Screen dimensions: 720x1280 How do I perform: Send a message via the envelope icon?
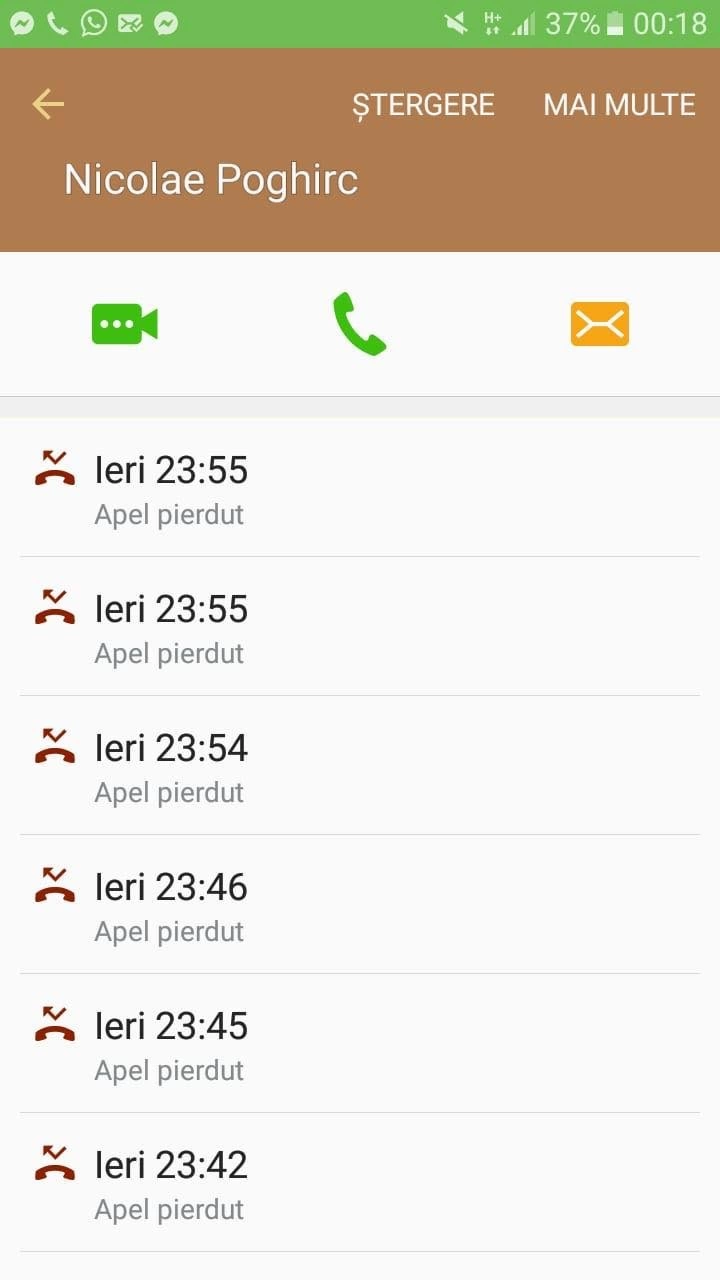[599, 324]
